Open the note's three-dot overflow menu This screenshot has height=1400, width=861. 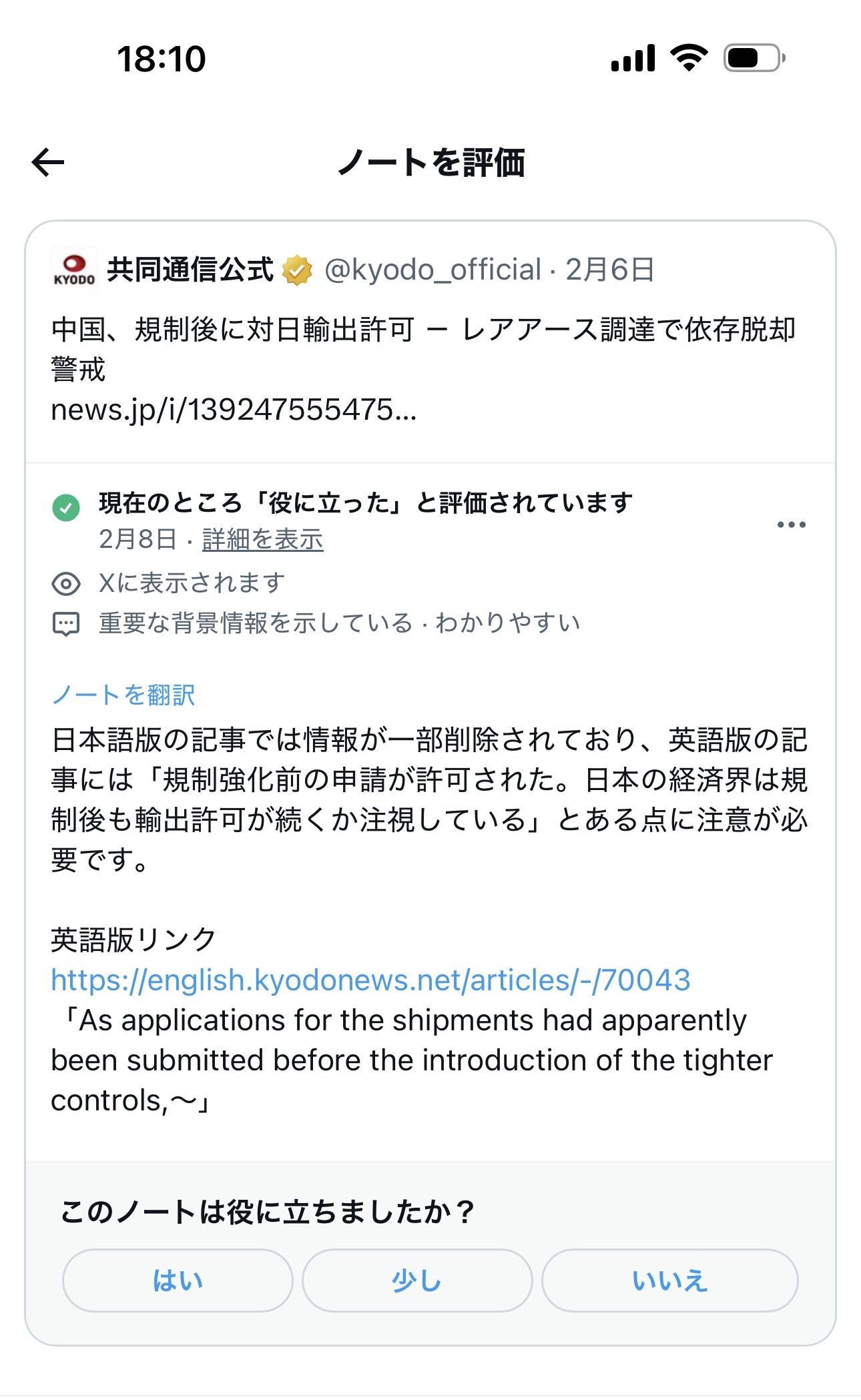pos(791,524)
